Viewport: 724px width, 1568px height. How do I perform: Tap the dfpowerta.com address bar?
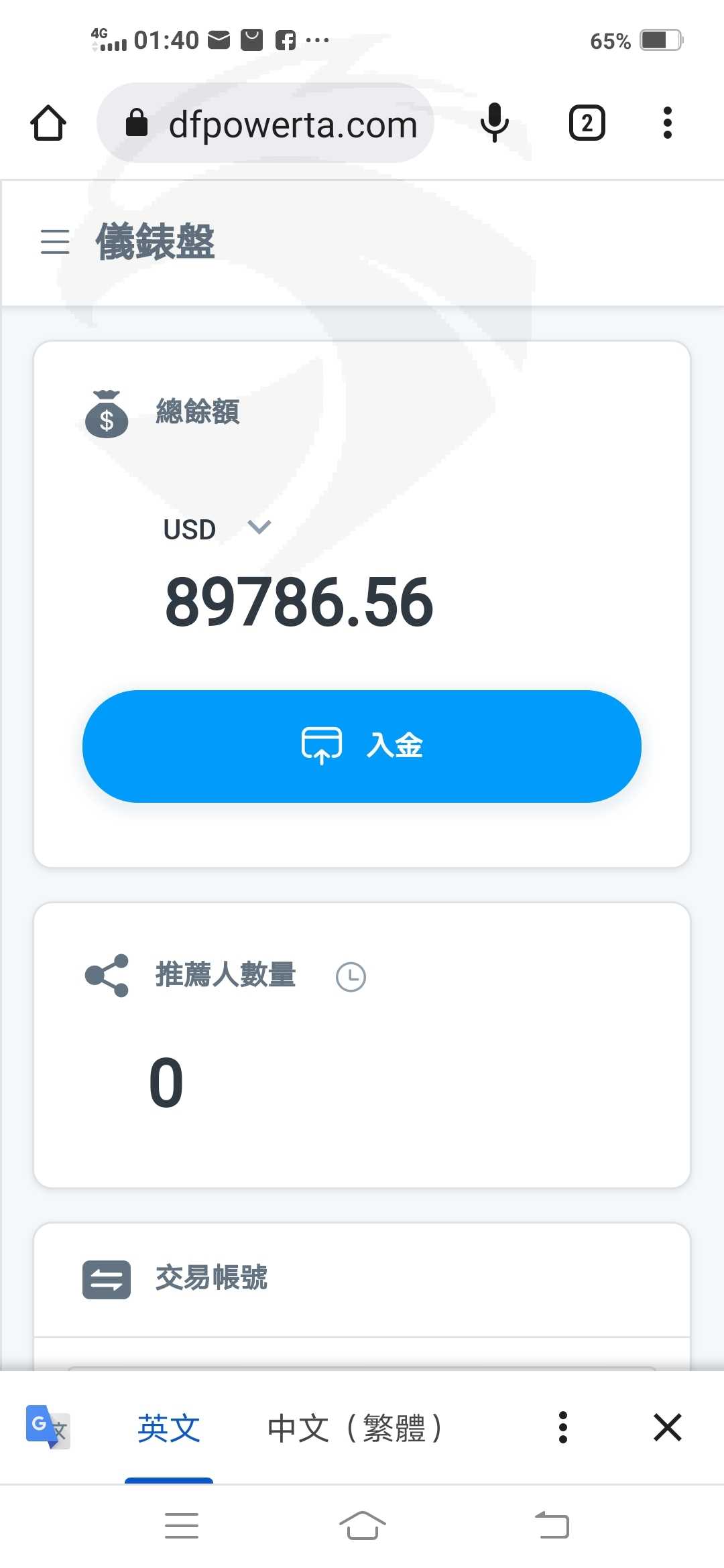(265, 123)
